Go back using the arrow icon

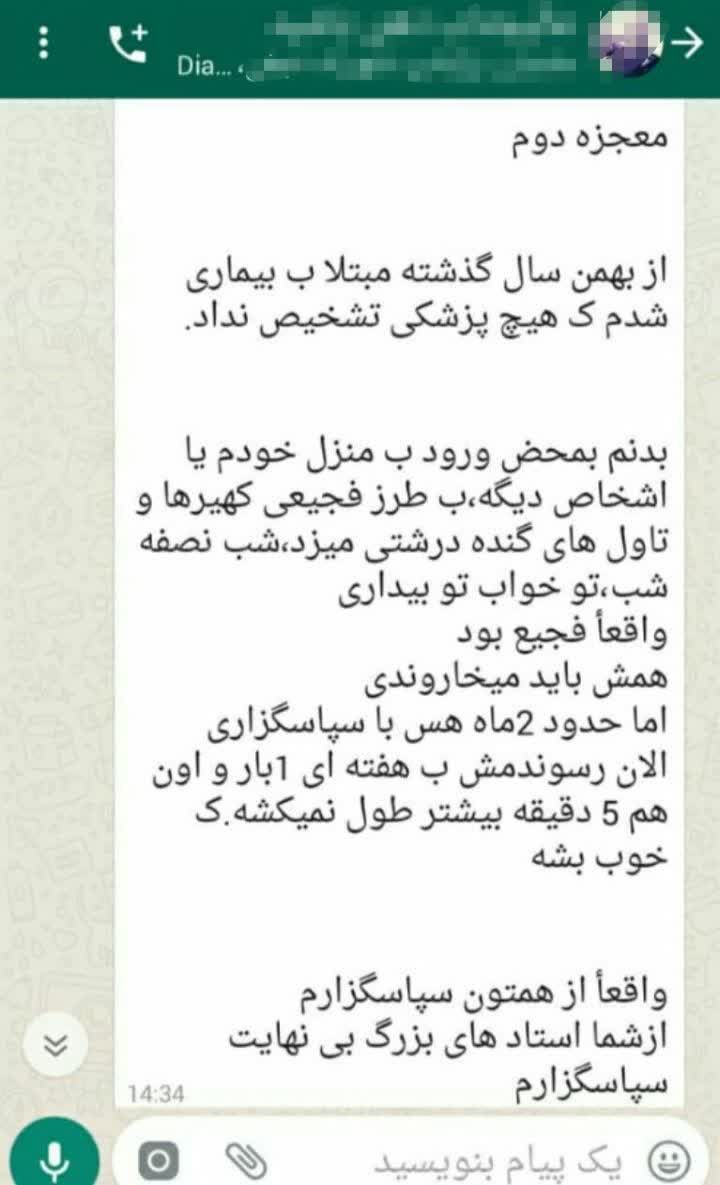[687, 43]
